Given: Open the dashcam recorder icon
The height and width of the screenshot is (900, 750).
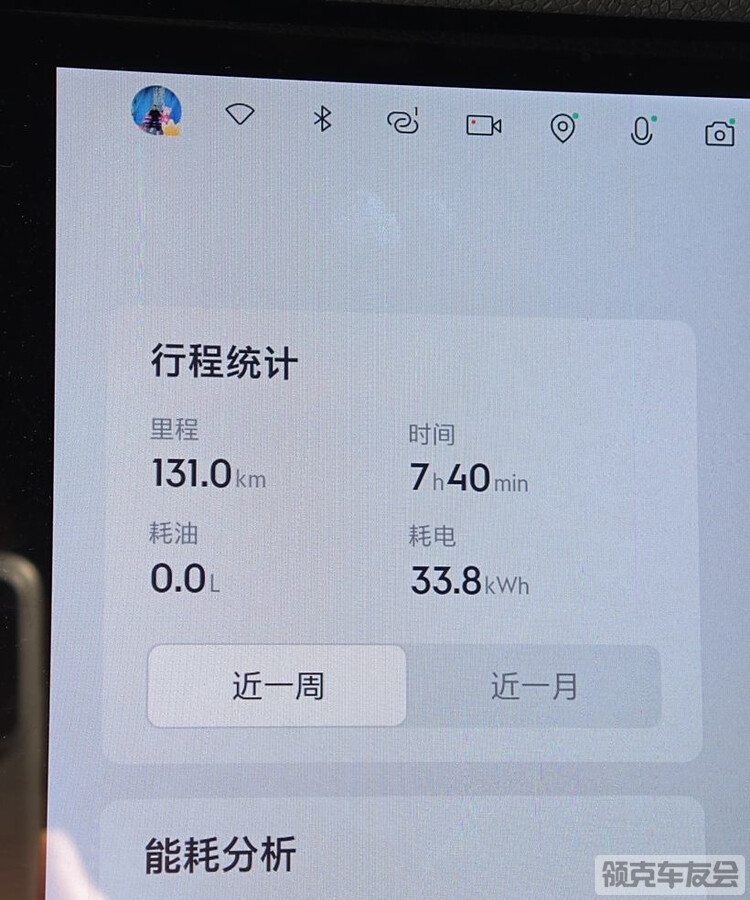Looking at the screenshot, I should (483, 125).
